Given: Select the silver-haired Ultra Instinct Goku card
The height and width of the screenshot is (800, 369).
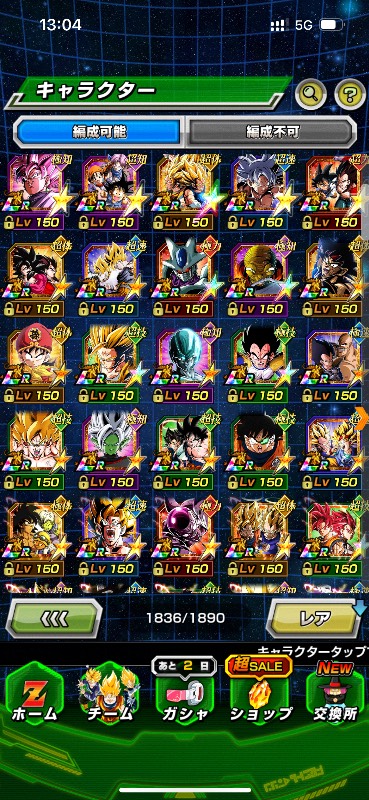Looking at the screenshot, I should (260, 192).
